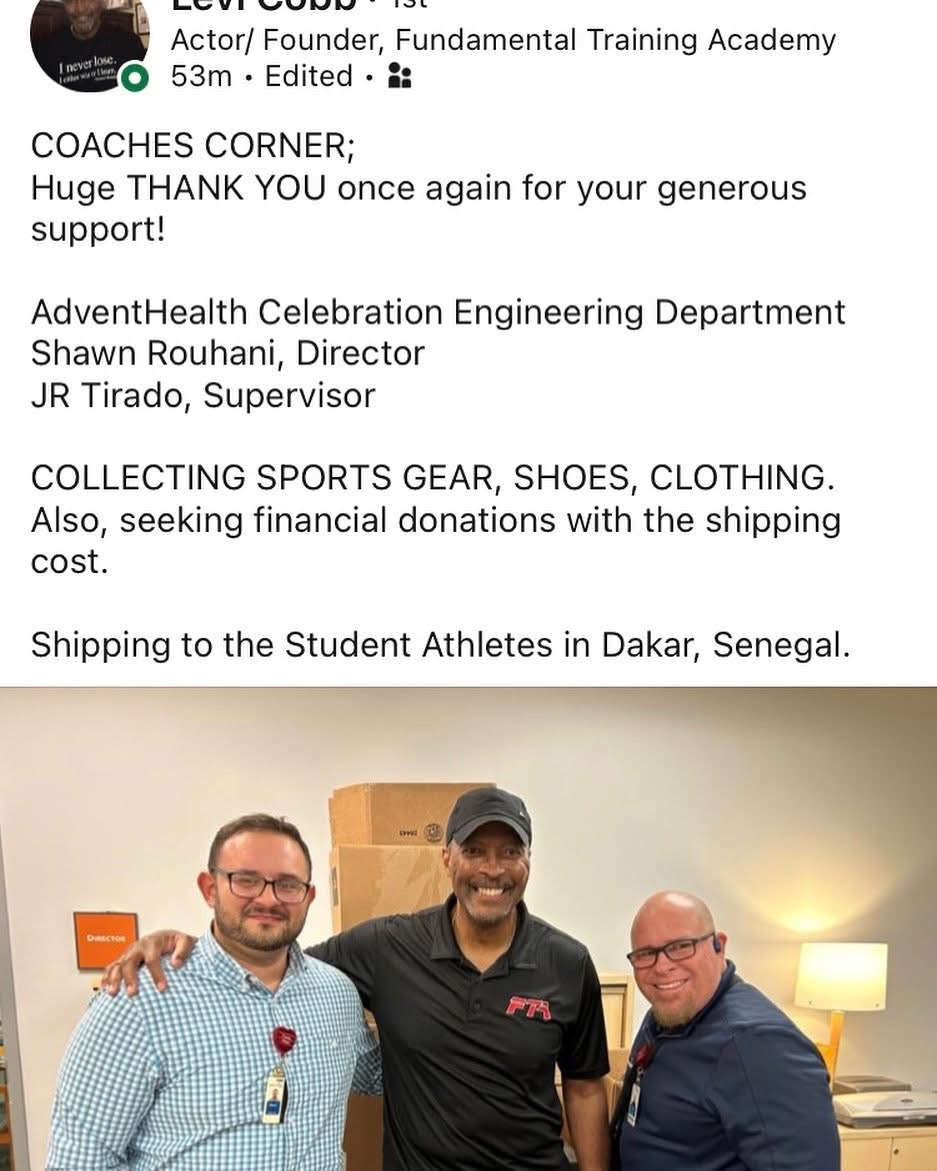Open the author headline Actor/ Founder, Fundamental Training Academy
The width and height of the screenshot is (937, 1171).
point(503,40)
